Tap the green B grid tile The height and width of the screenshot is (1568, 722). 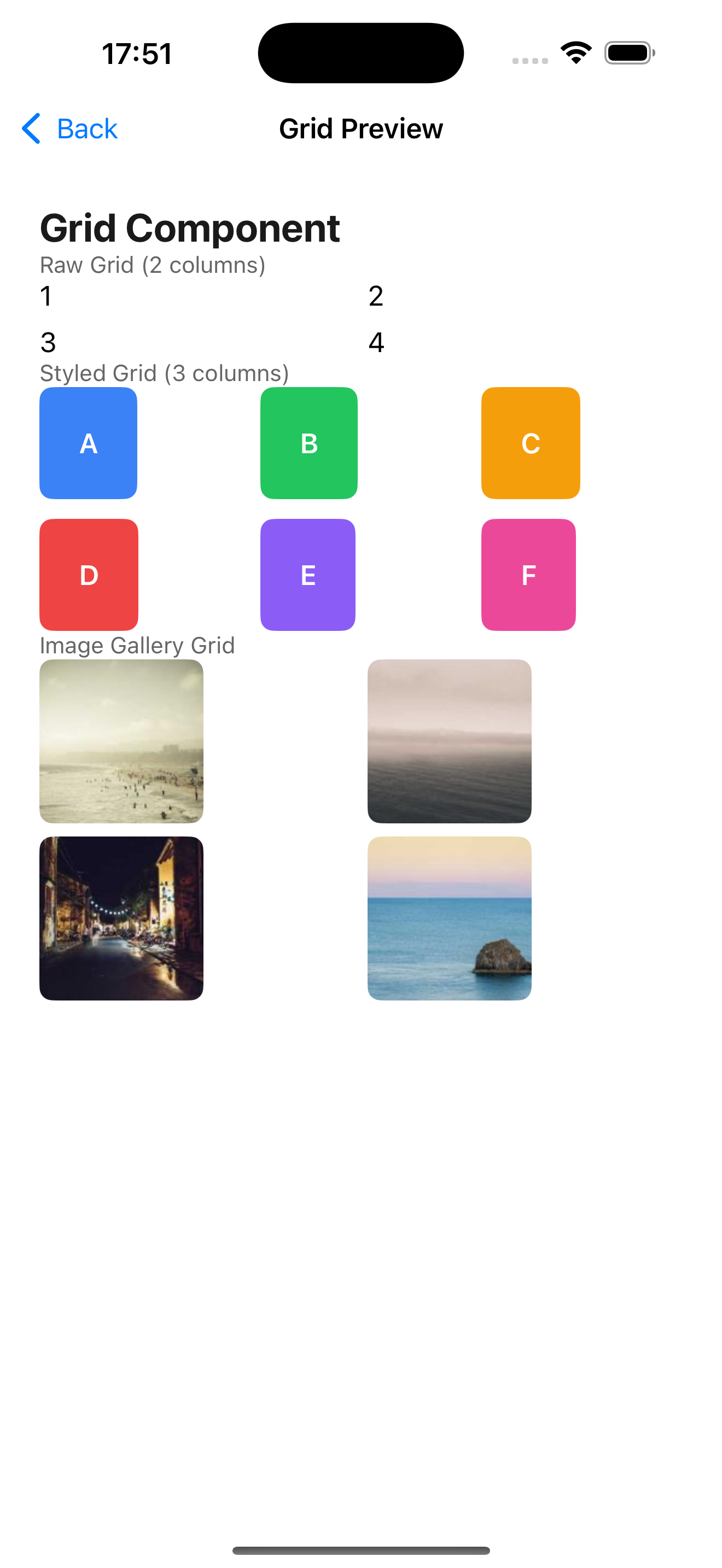308,443
